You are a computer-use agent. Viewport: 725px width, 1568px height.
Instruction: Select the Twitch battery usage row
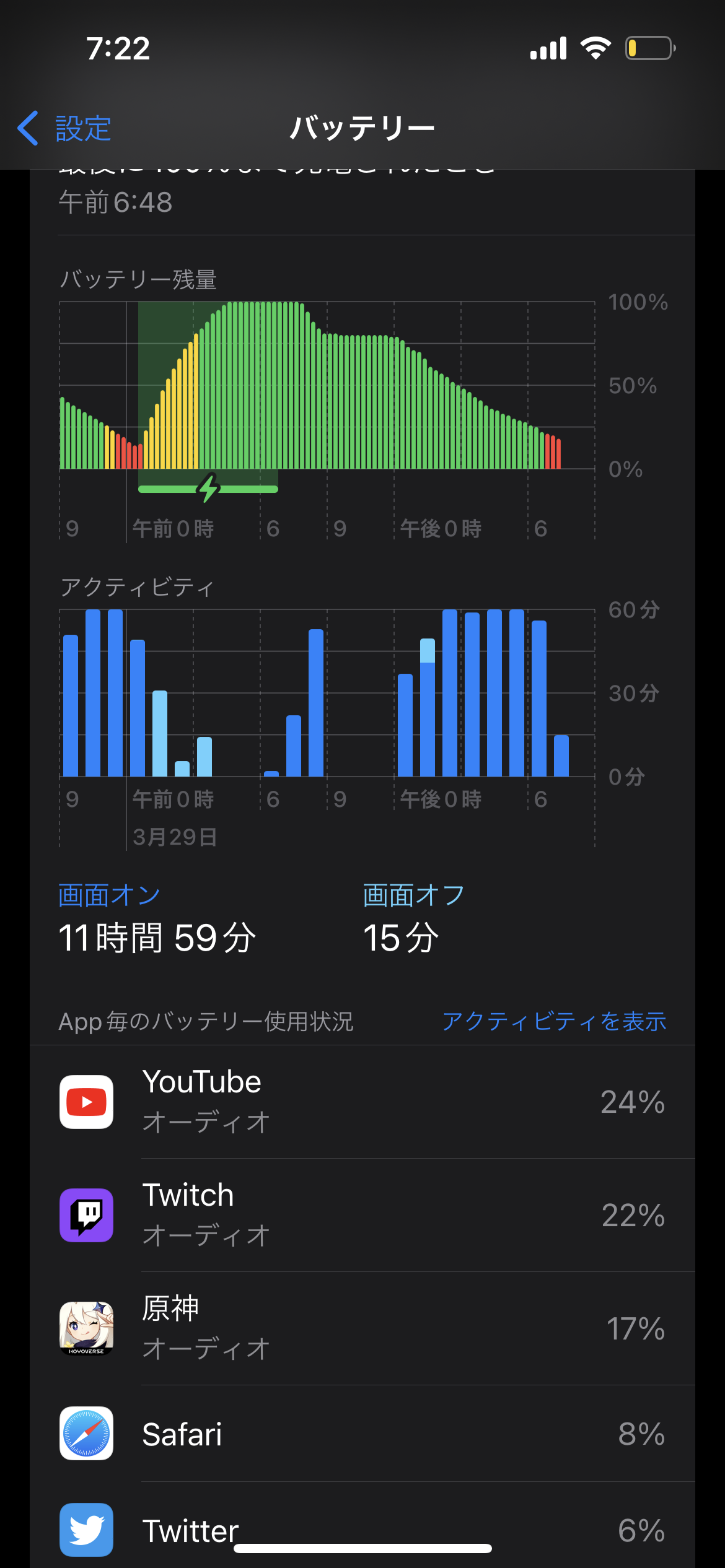(362, 1215)
